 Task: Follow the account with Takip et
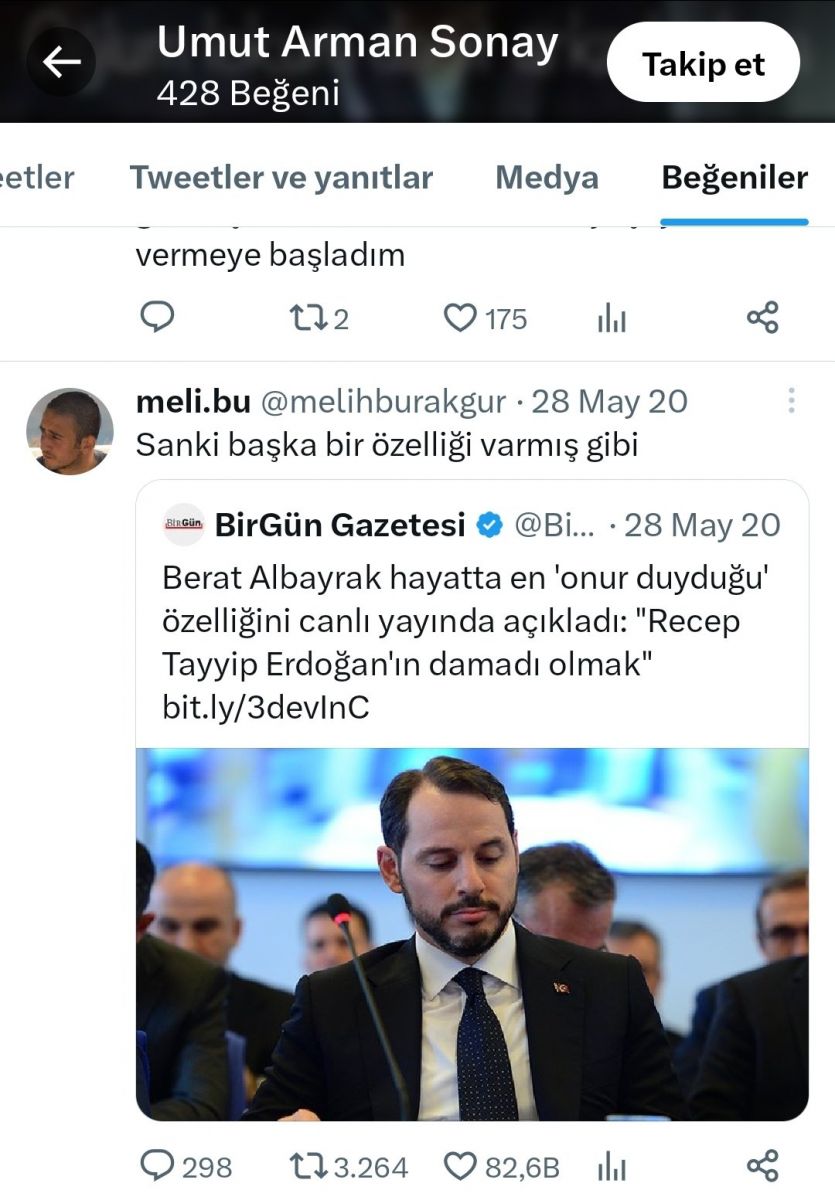tap(703, 63)
